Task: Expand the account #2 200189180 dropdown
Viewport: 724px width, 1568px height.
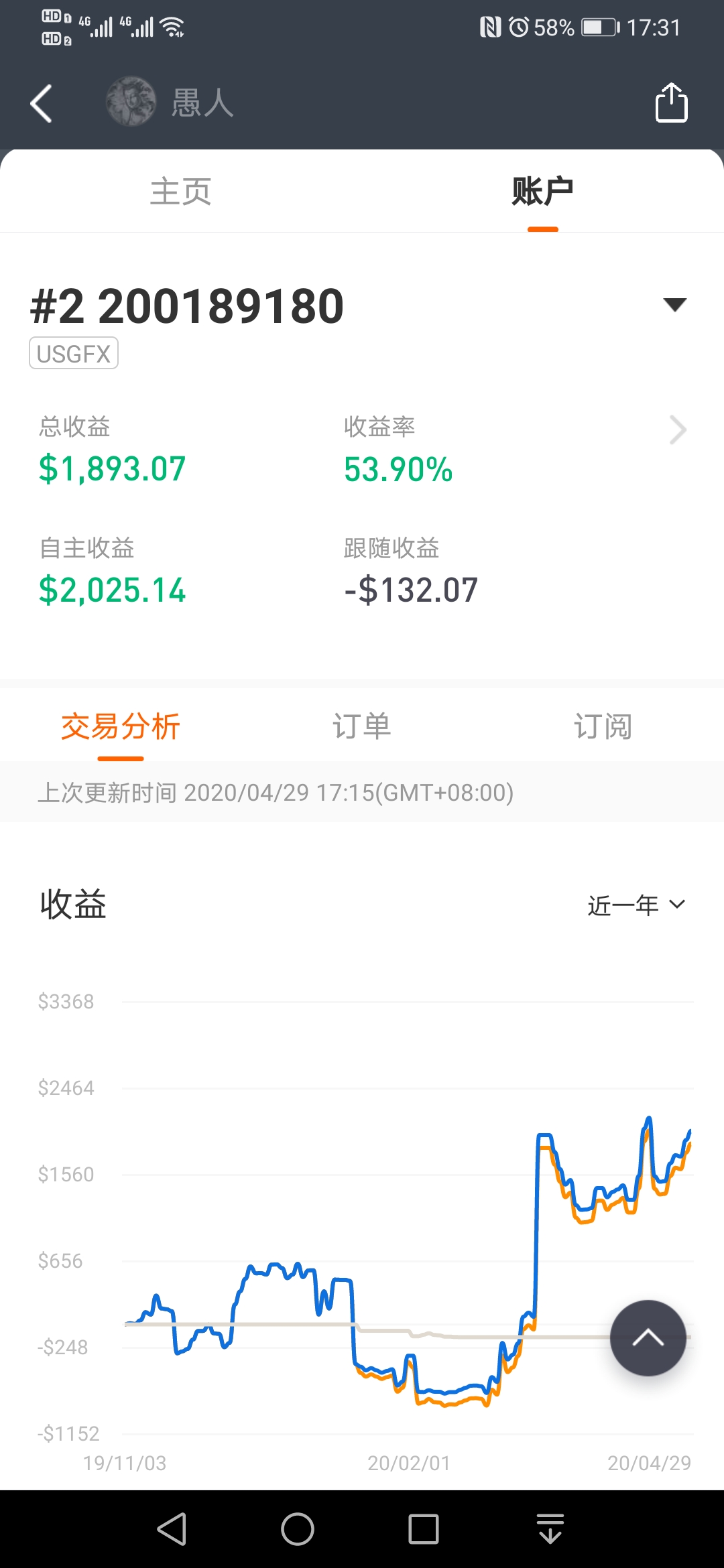Action: [x=674, y=305]
